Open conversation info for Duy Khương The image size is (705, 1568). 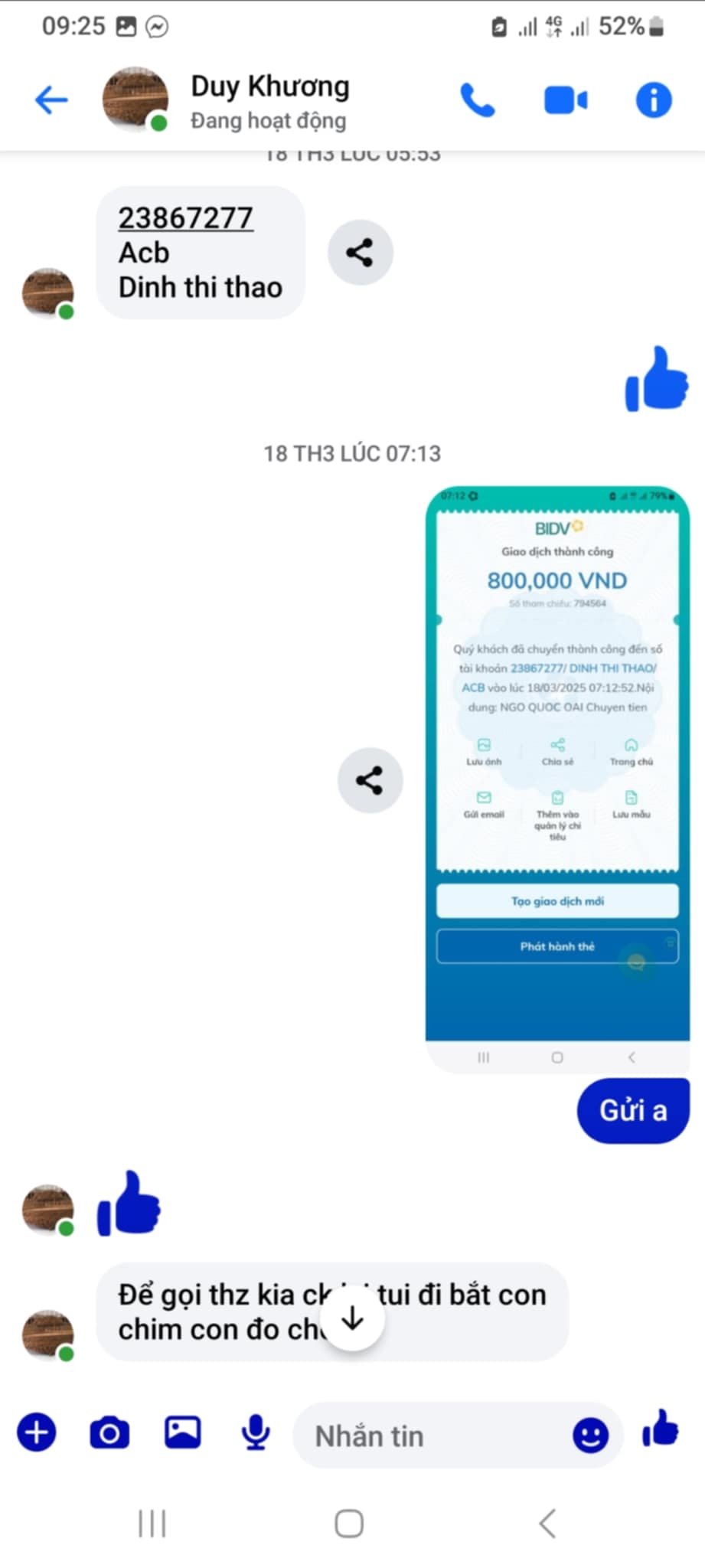(x=654, y=100)
